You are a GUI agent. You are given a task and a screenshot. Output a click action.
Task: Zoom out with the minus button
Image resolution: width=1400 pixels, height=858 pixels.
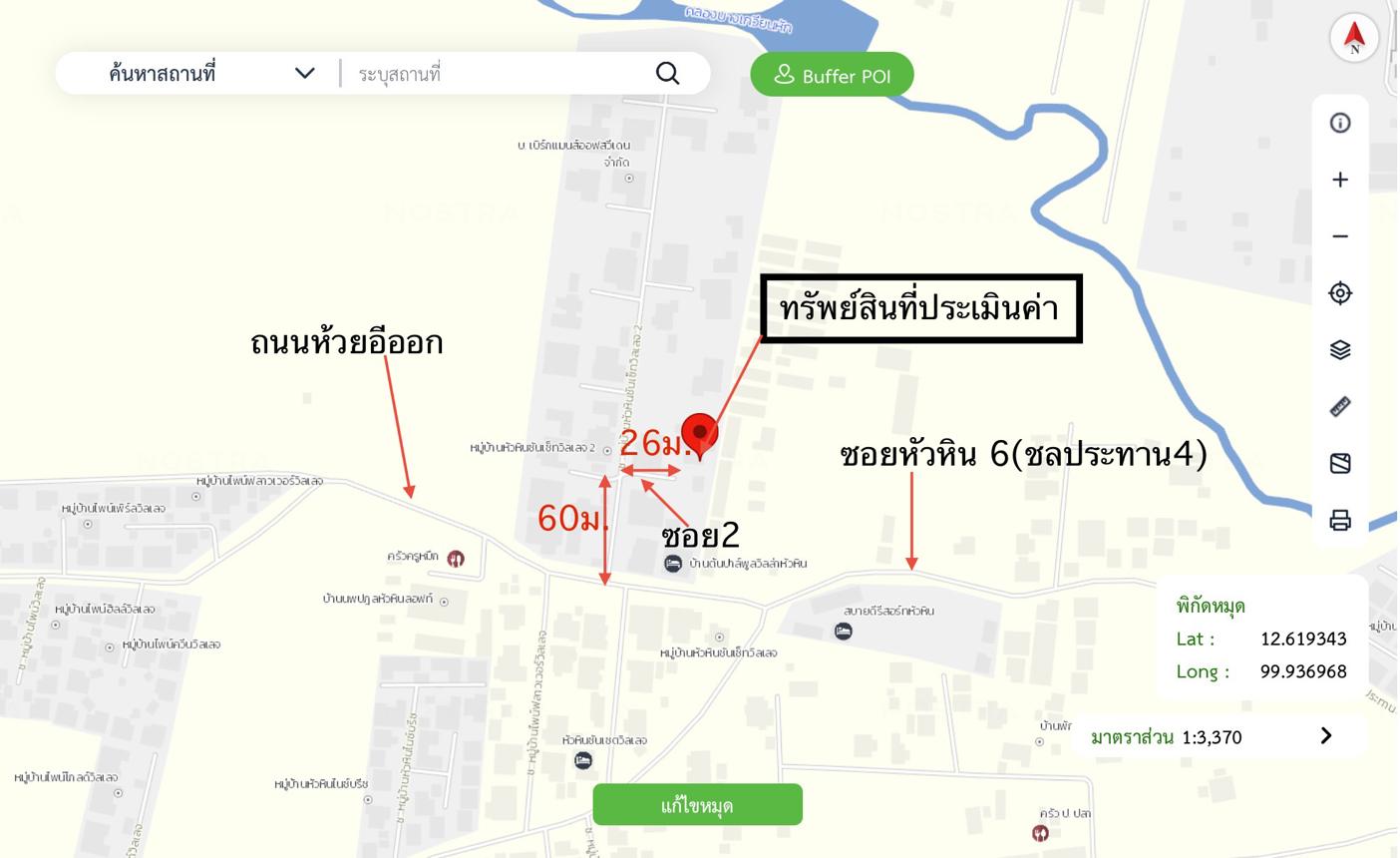[x=1340, y=236]
